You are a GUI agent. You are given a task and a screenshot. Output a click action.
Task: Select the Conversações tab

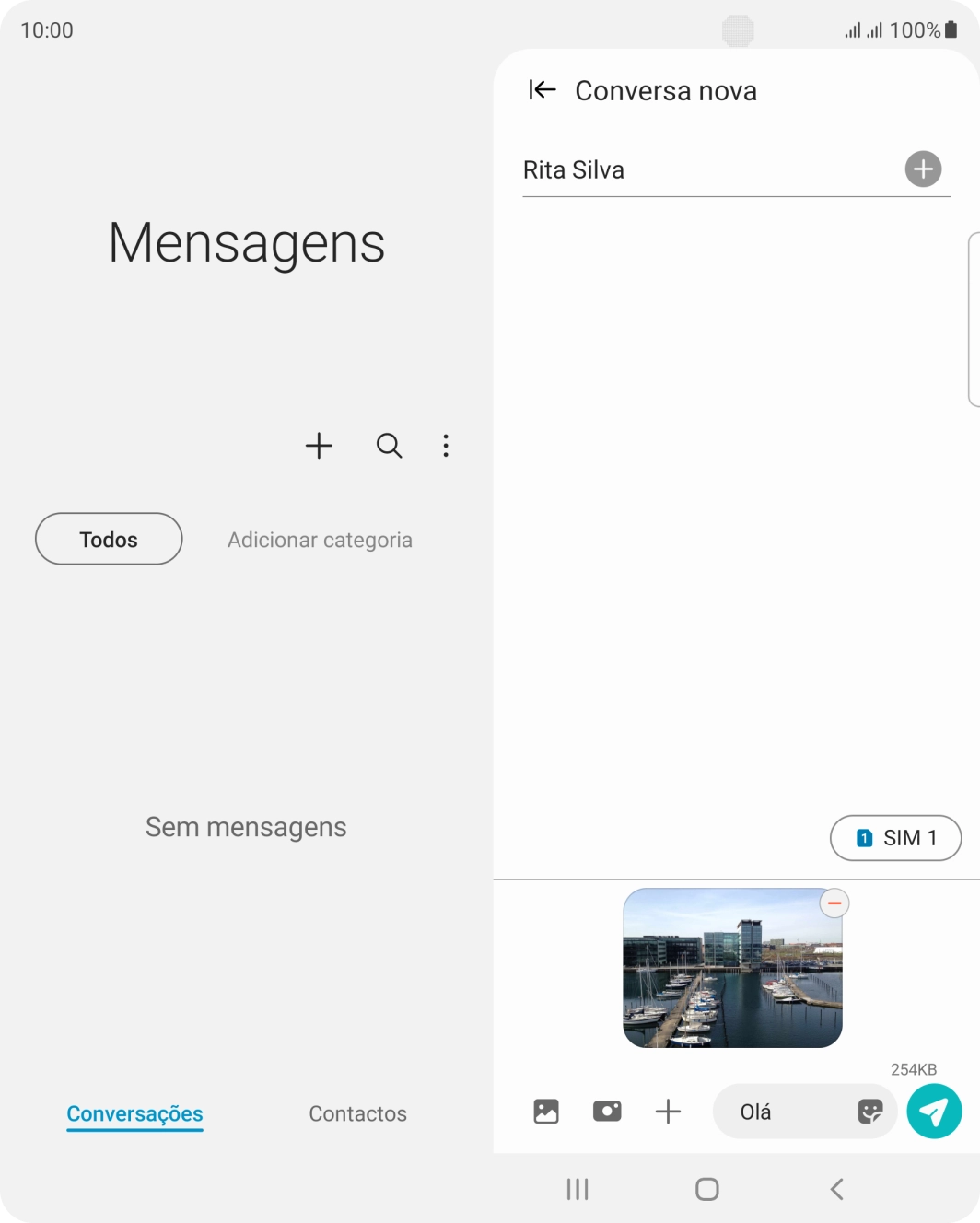click(x=134, y=1113)
